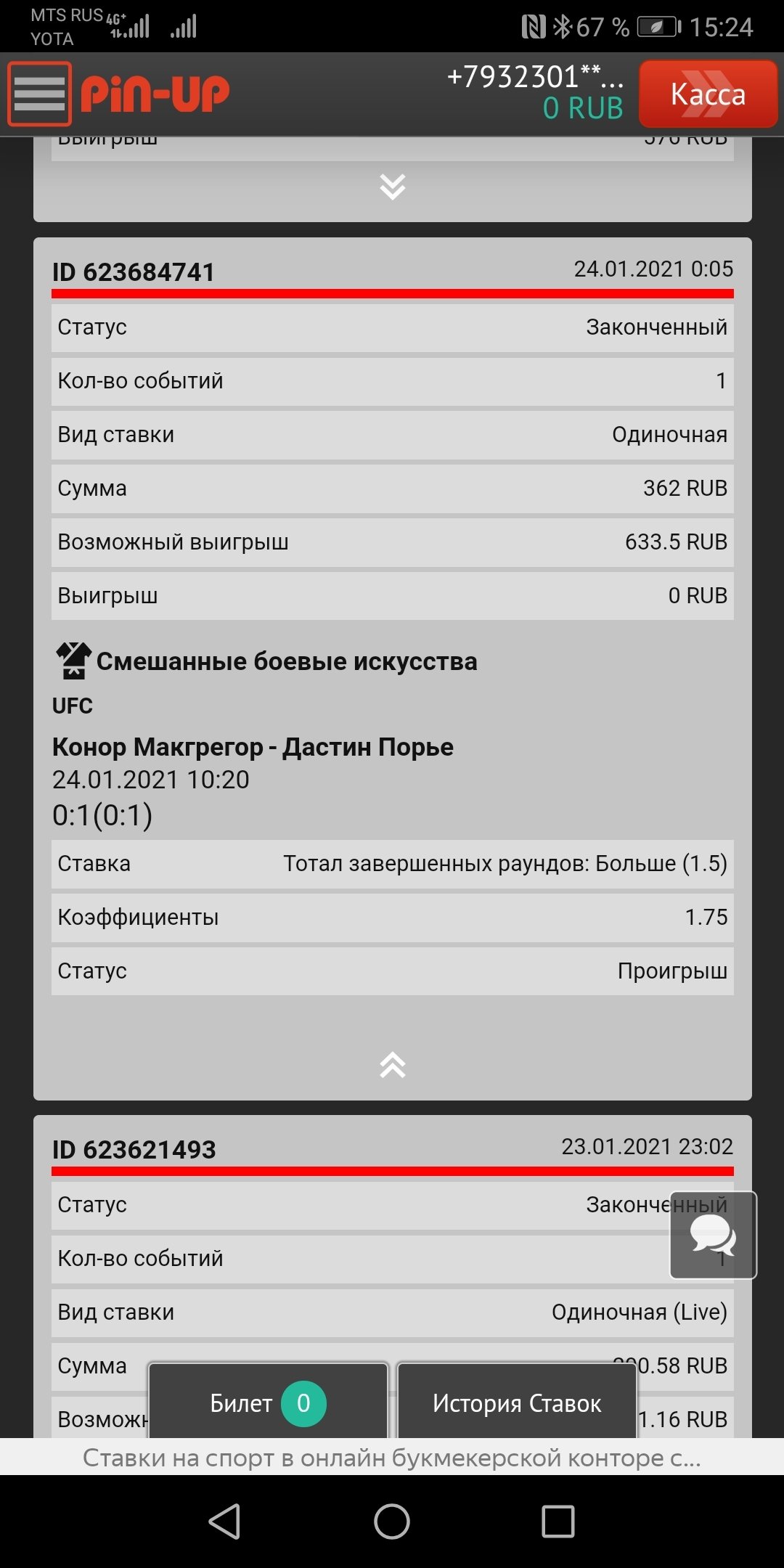Open account balance +7932301
Viewport: 784px width, 1568px height.
click(x=536, y=93)
